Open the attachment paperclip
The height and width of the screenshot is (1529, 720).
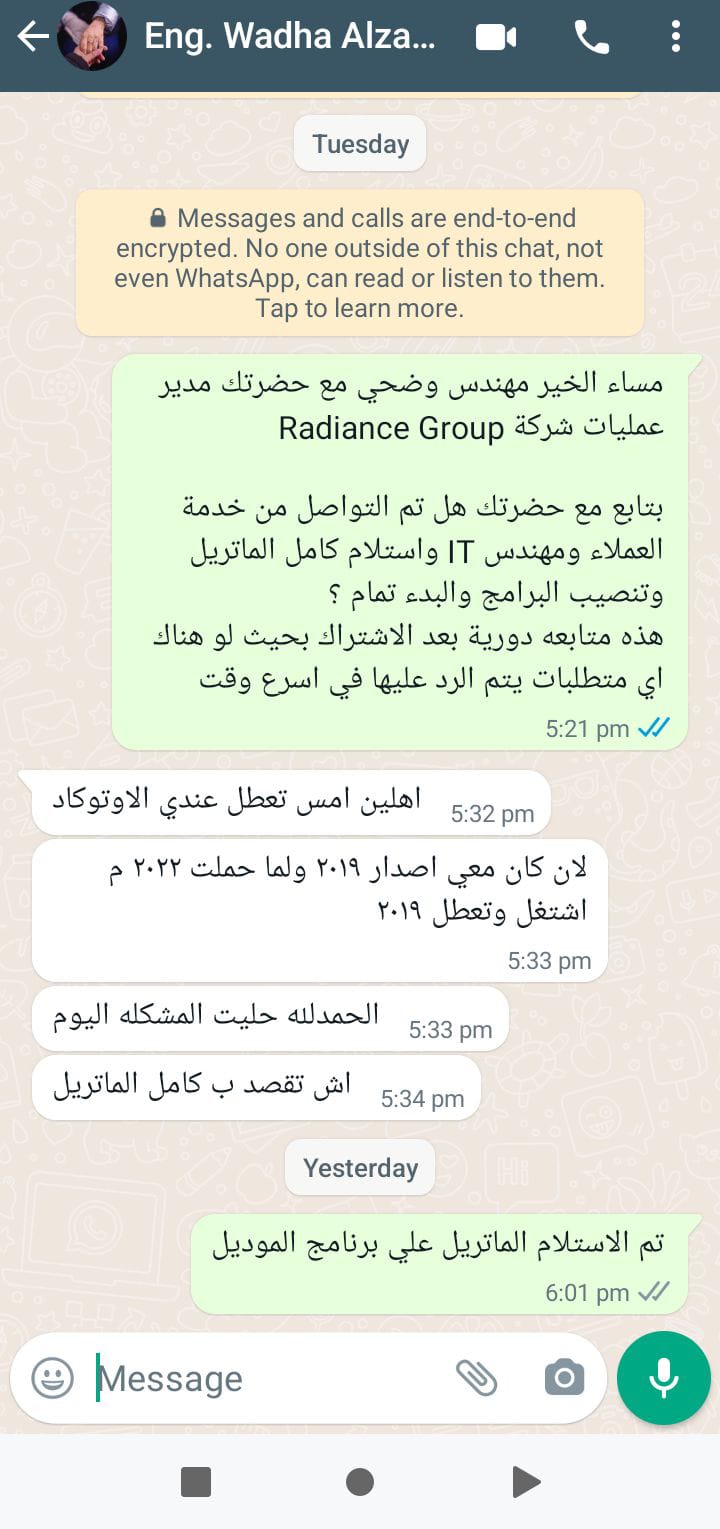tap(477, 1378)
